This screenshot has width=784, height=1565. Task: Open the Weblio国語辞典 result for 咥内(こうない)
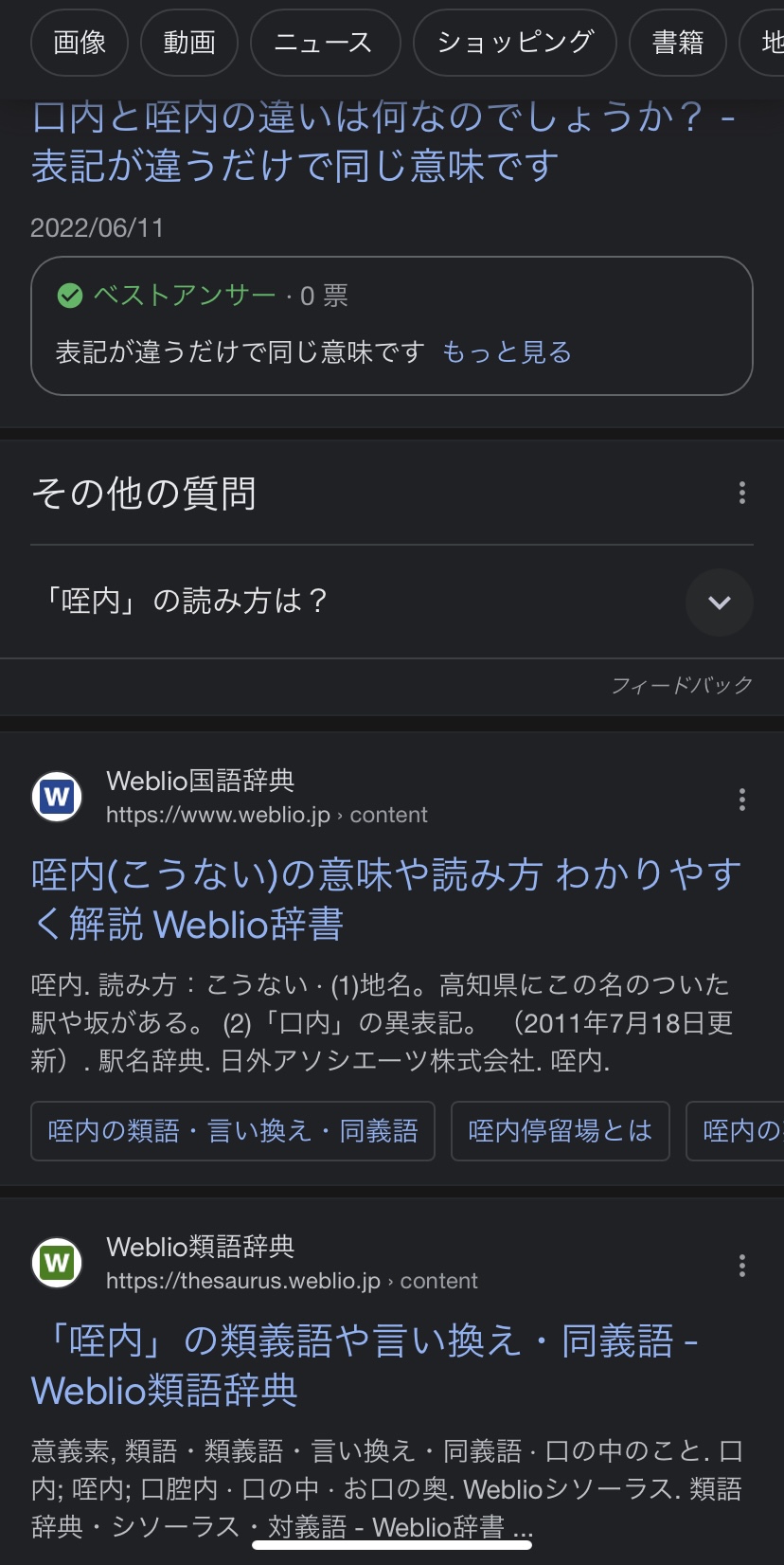[x=386, y=900]
